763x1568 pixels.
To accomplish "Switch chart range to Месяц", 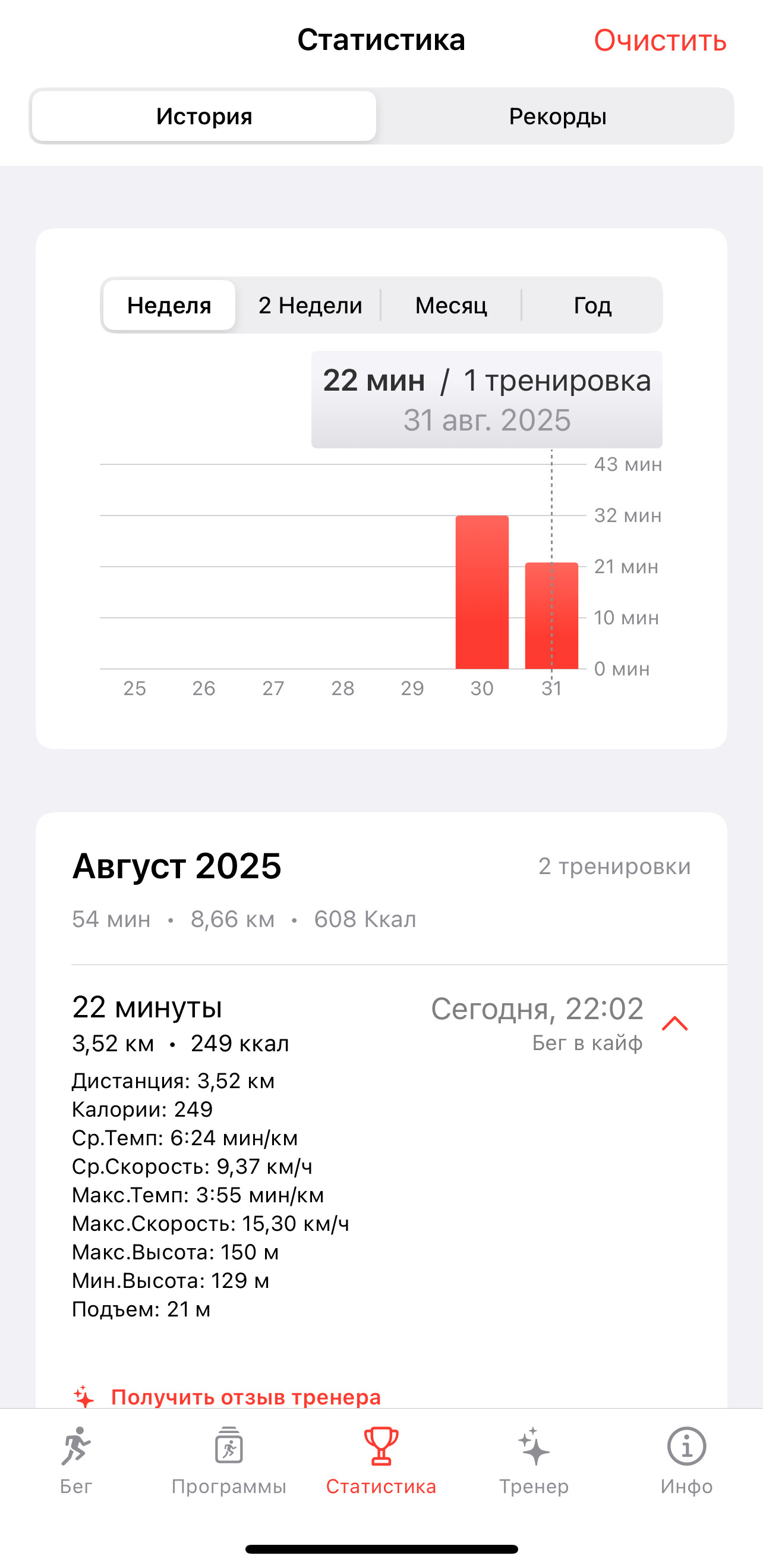I will 451,305.
